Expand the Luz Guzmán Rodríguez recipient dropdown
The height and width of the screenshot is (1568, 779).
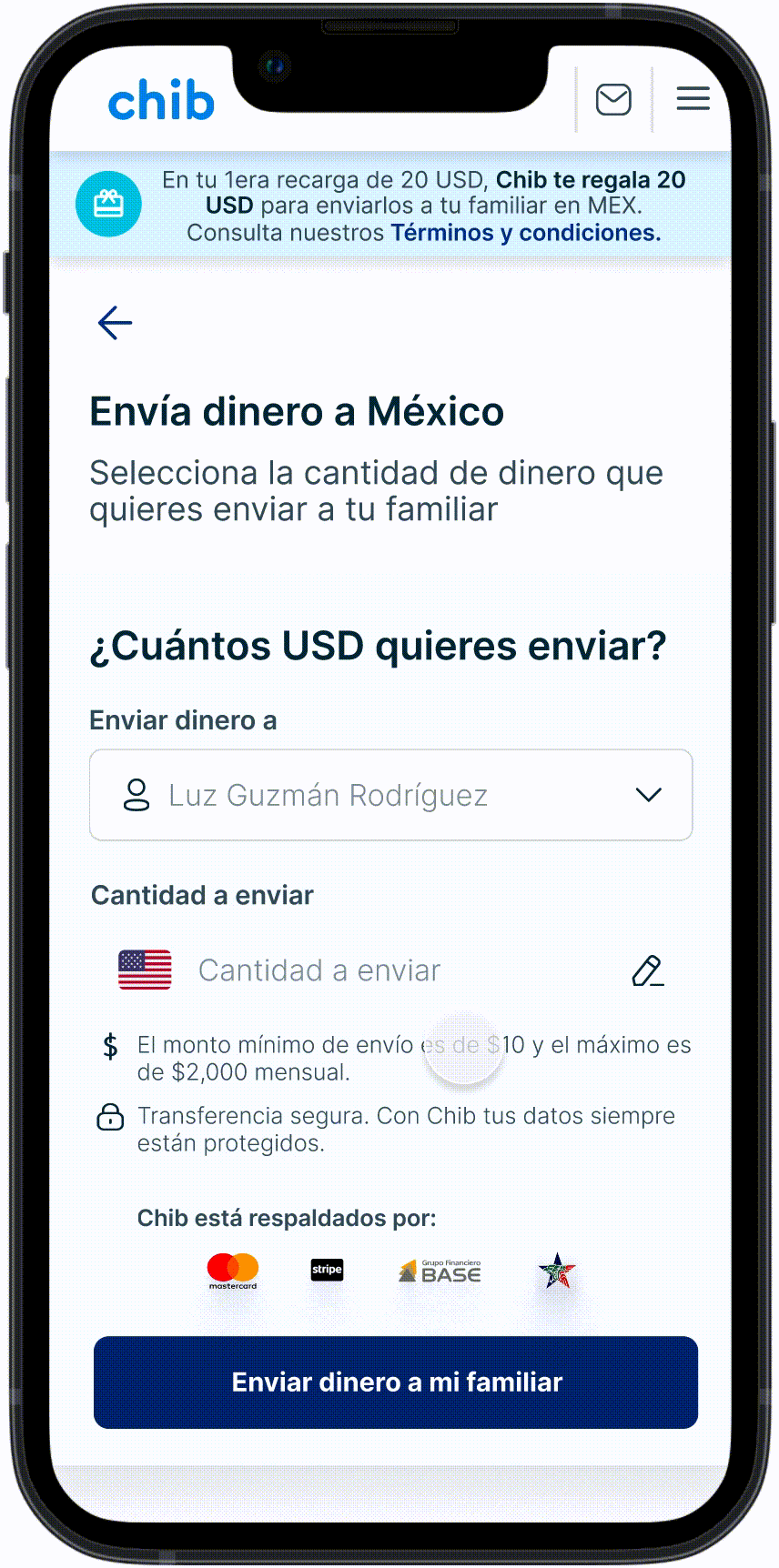click(x=391, y=795)
